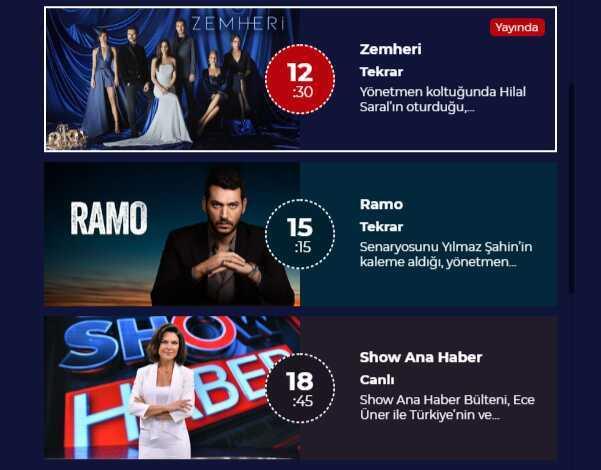Open the Show Ana Haber card
Viewport: 601px width, 470px height.
click(x=300, y=388)
